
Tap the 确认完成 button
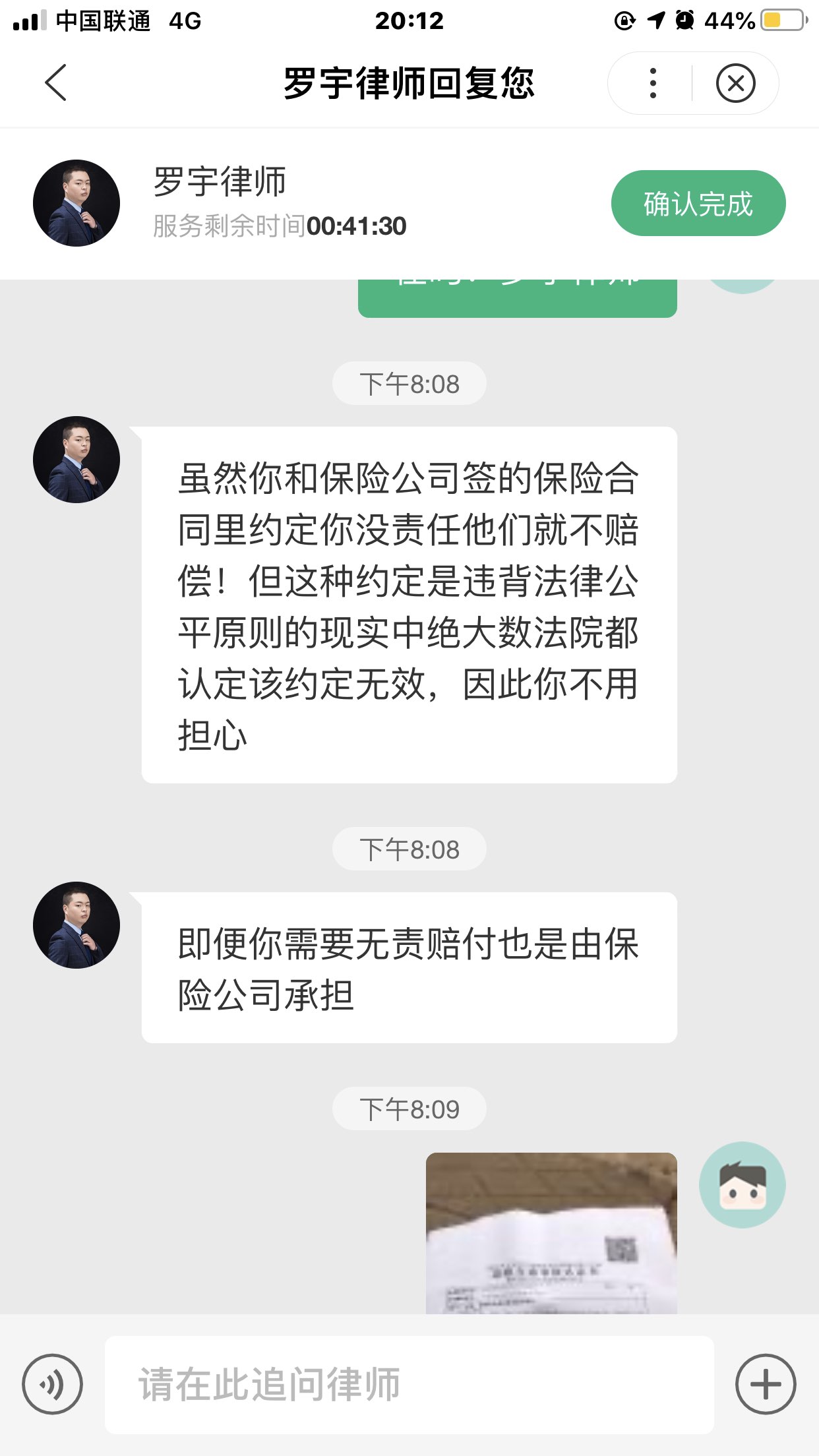(698, 203)
